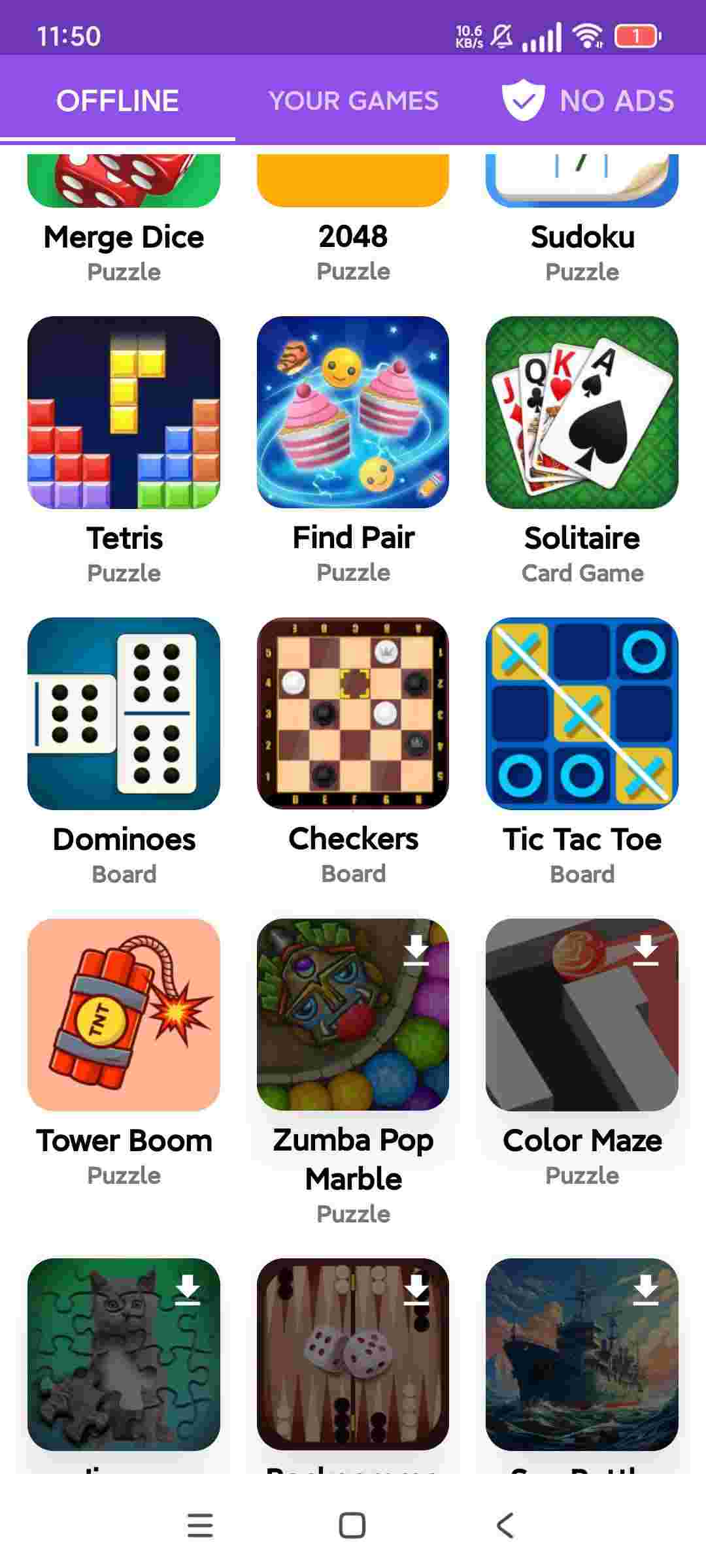Image resolution: width=706 pixels, height=1568 pixels.
Task: Launch the Merge Dice game
Action: (124, 196)
